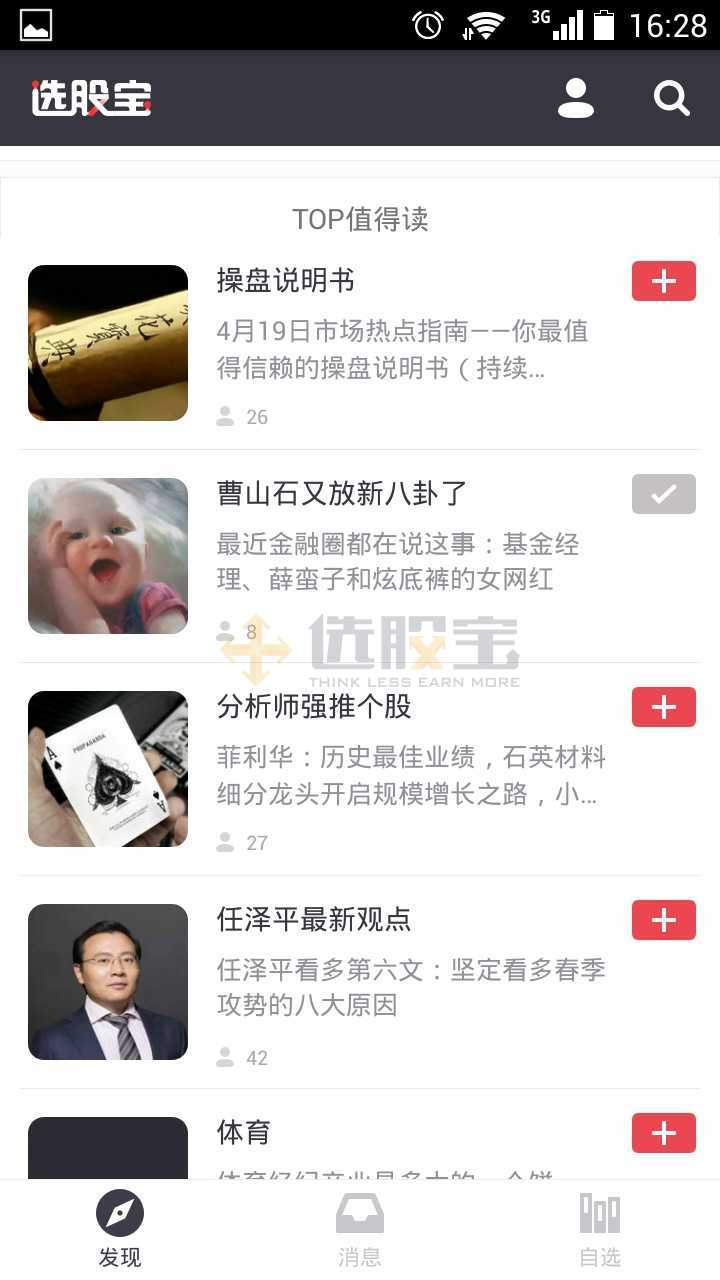Image resolution: width=720 pixels, height=1280 pixels.
Task: Follow 分析师强推个股 with plus button
Action: 664,707
